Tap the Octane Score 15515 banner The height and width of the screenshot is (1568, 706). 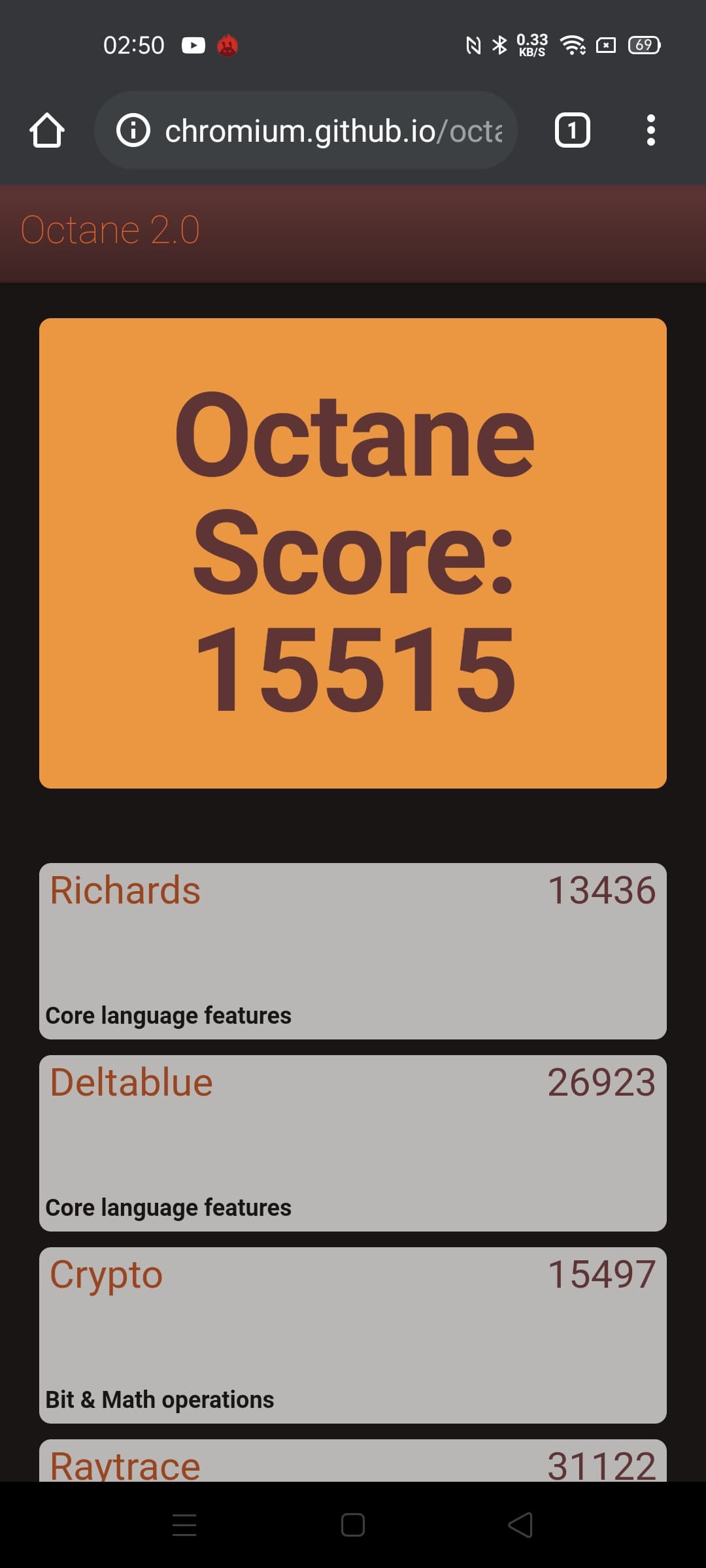[353, 553]
